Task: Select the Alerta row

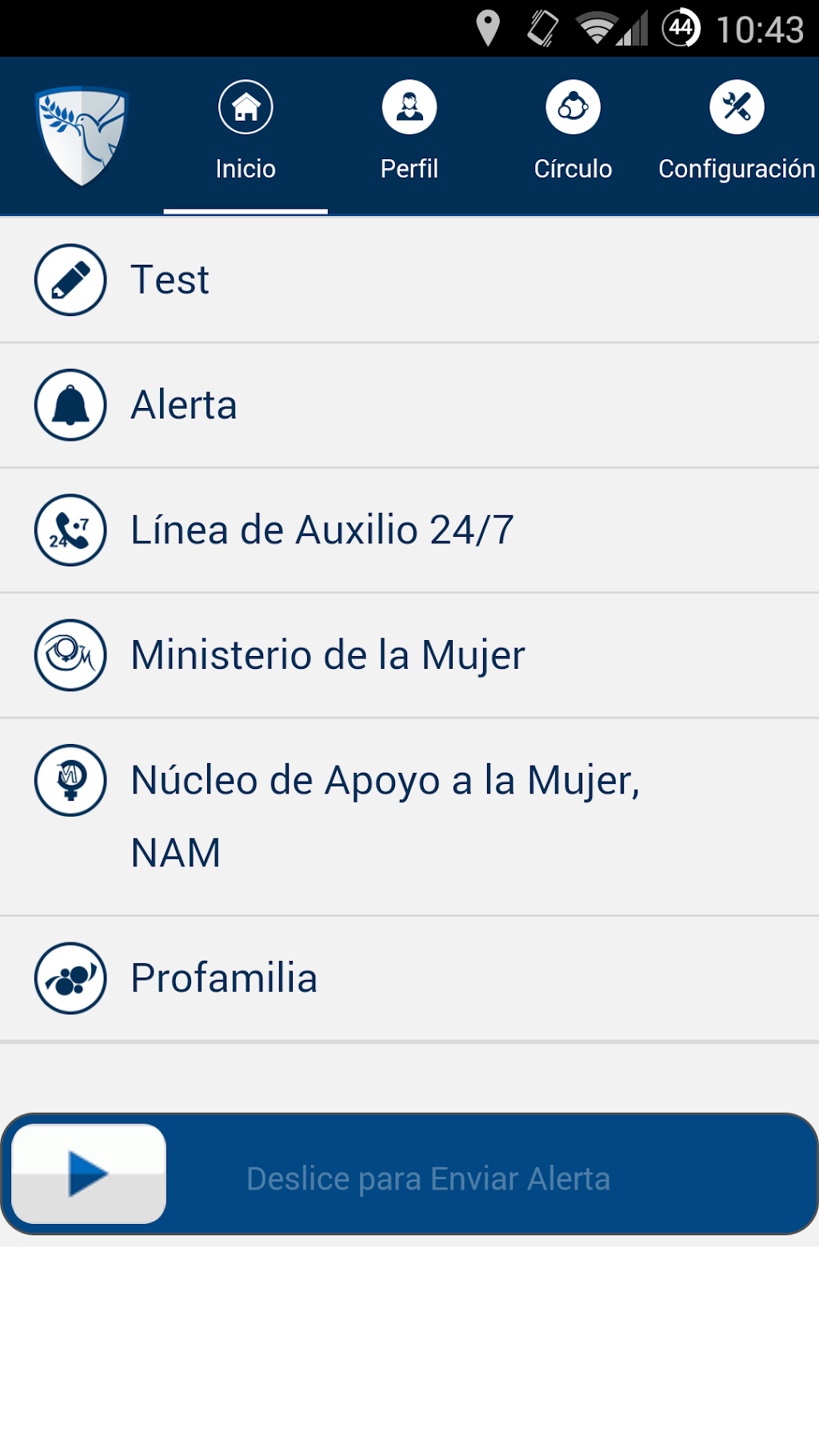Action: 409,405
